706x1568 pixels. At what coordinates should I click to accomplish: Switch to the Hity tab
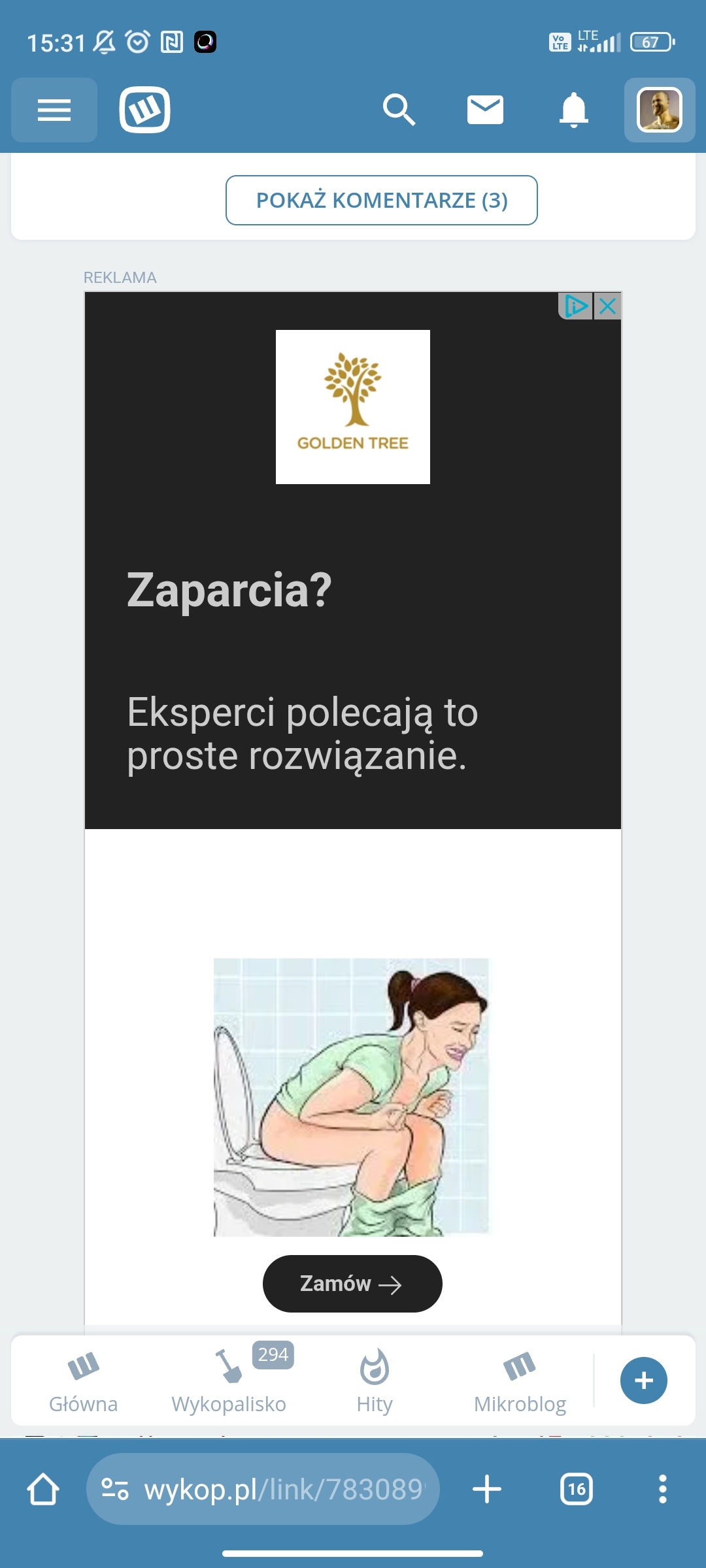coord(375,1380)
